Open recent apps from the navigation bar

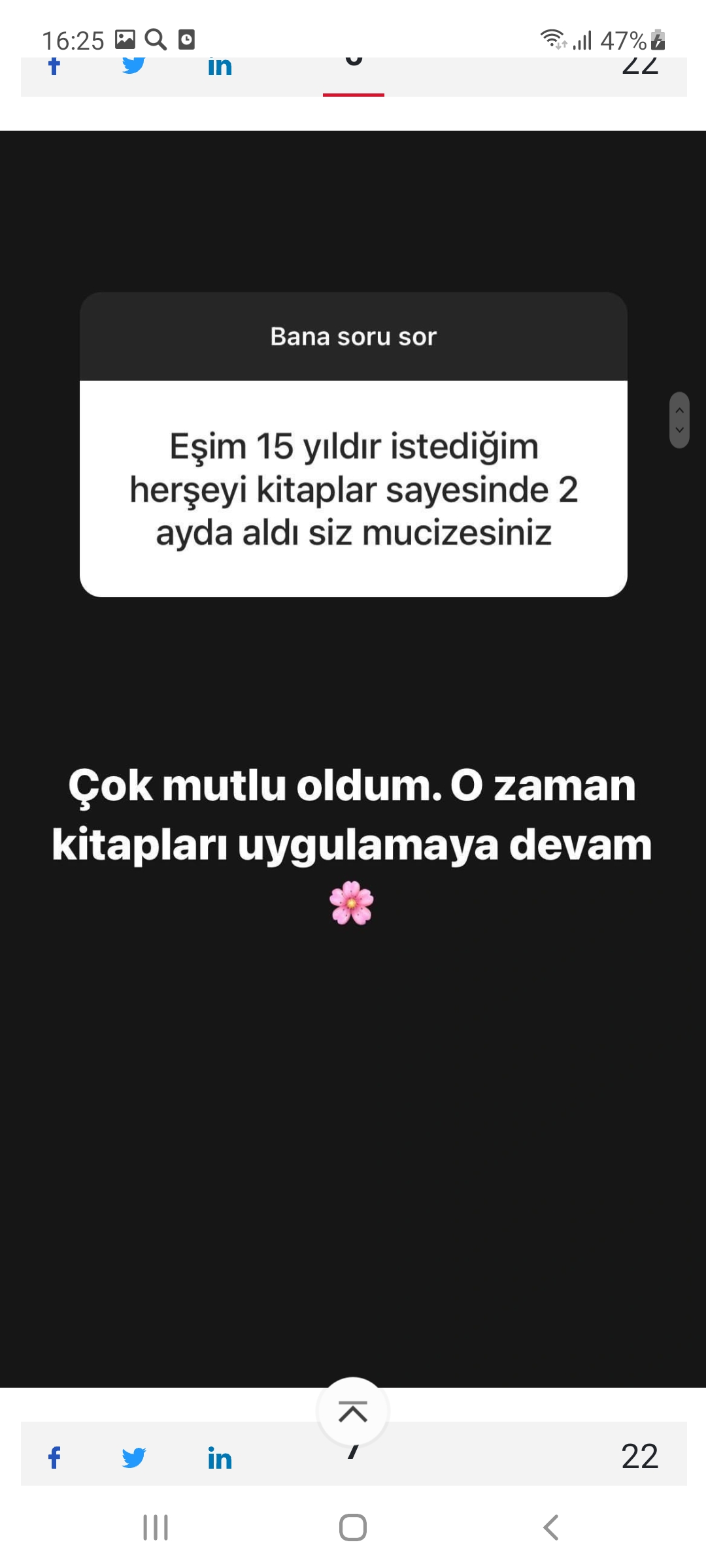156,1527
